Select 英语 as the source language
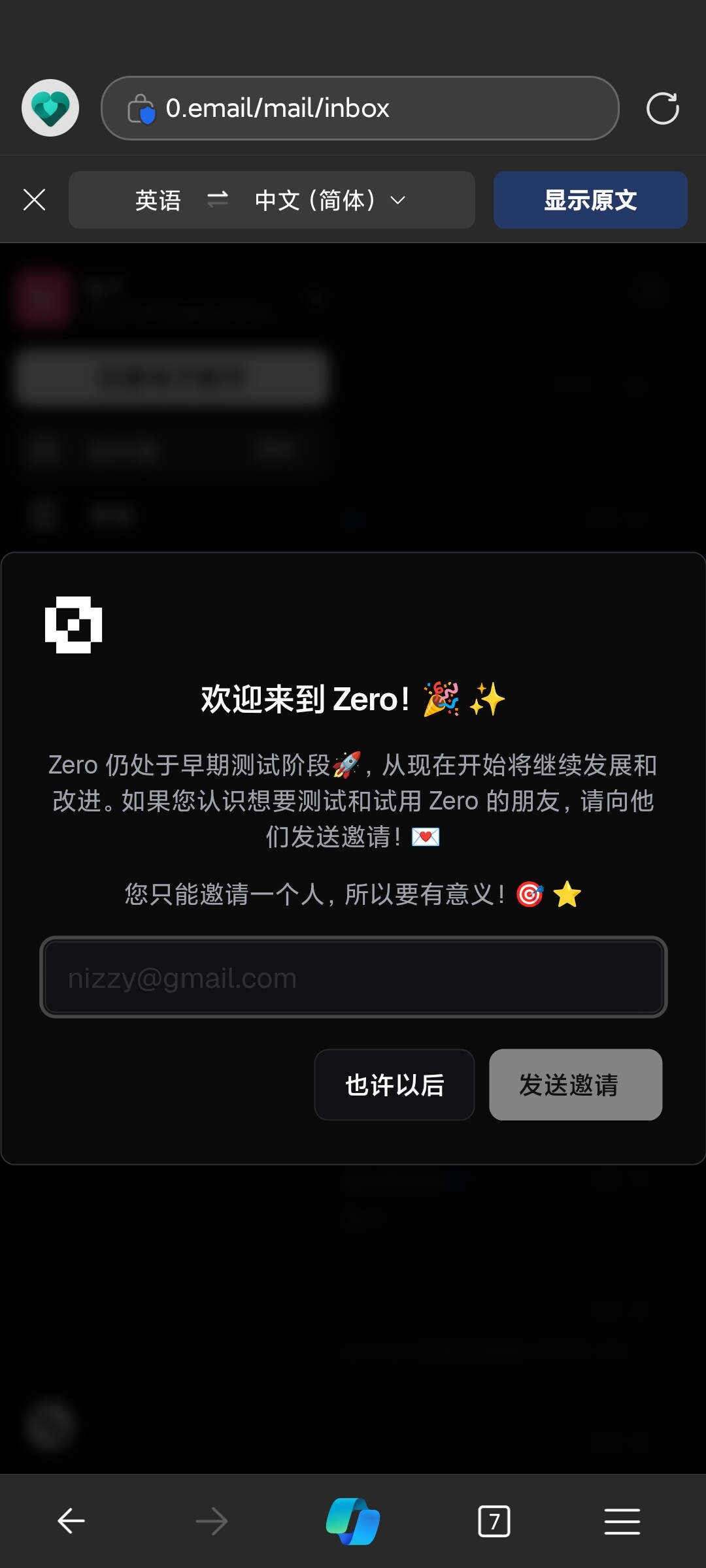The height and width of the screenshot is (1568, 706). click(x=158, y=200)
